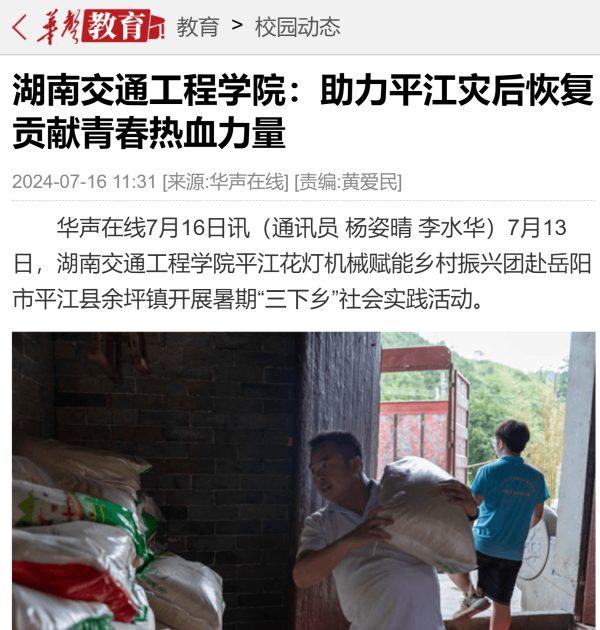
Task: Open the 教育 breadcrumb link
Action: (x=198, y=27)
